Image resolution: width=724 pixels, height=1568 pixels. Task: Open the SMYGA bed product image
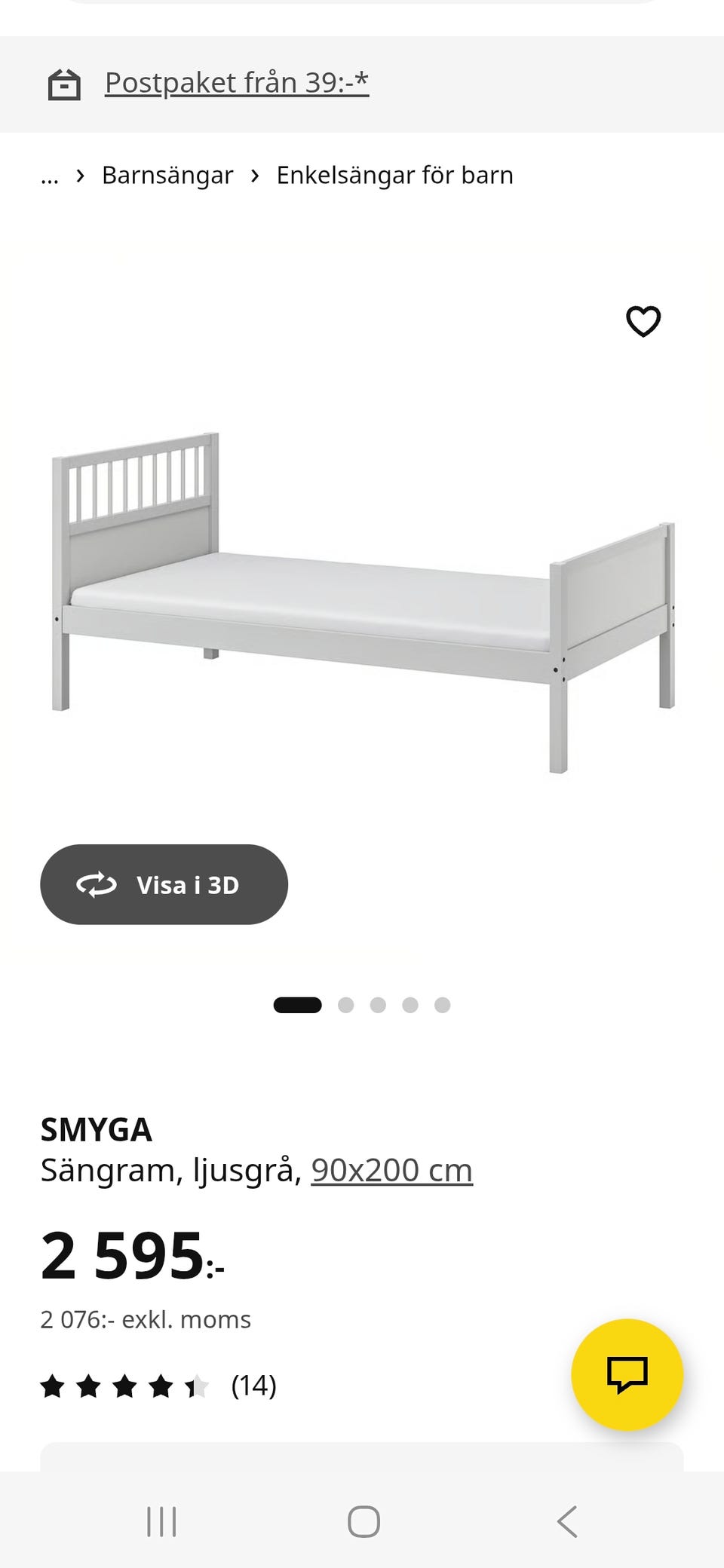363,603
